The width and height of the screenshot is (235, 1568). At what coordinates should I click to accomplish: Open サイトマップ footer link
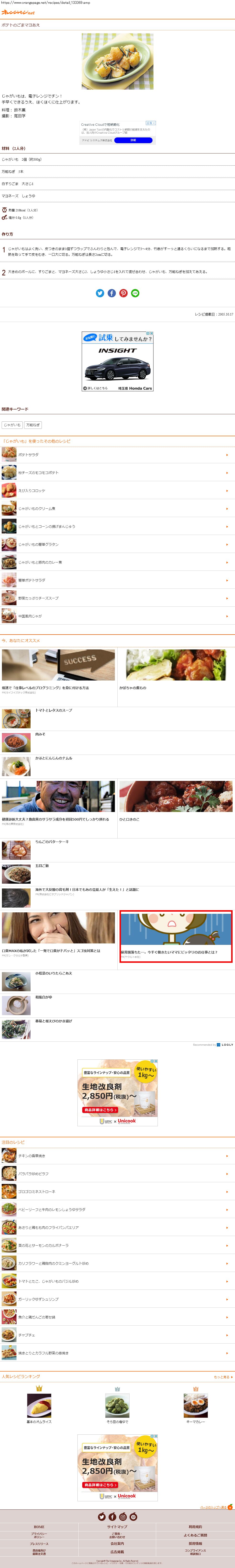click(x=117, y=1526)
